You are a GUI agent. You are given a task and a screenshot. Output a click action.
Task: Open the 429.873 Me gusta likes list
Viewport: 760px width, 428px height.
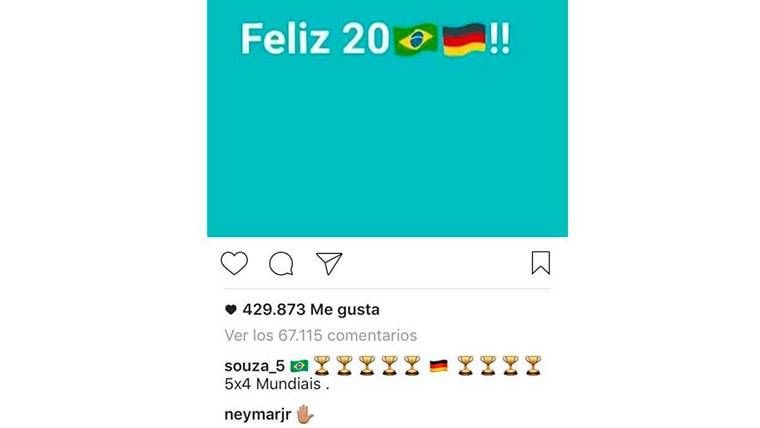pyautogui.click(x=310, y=310)
